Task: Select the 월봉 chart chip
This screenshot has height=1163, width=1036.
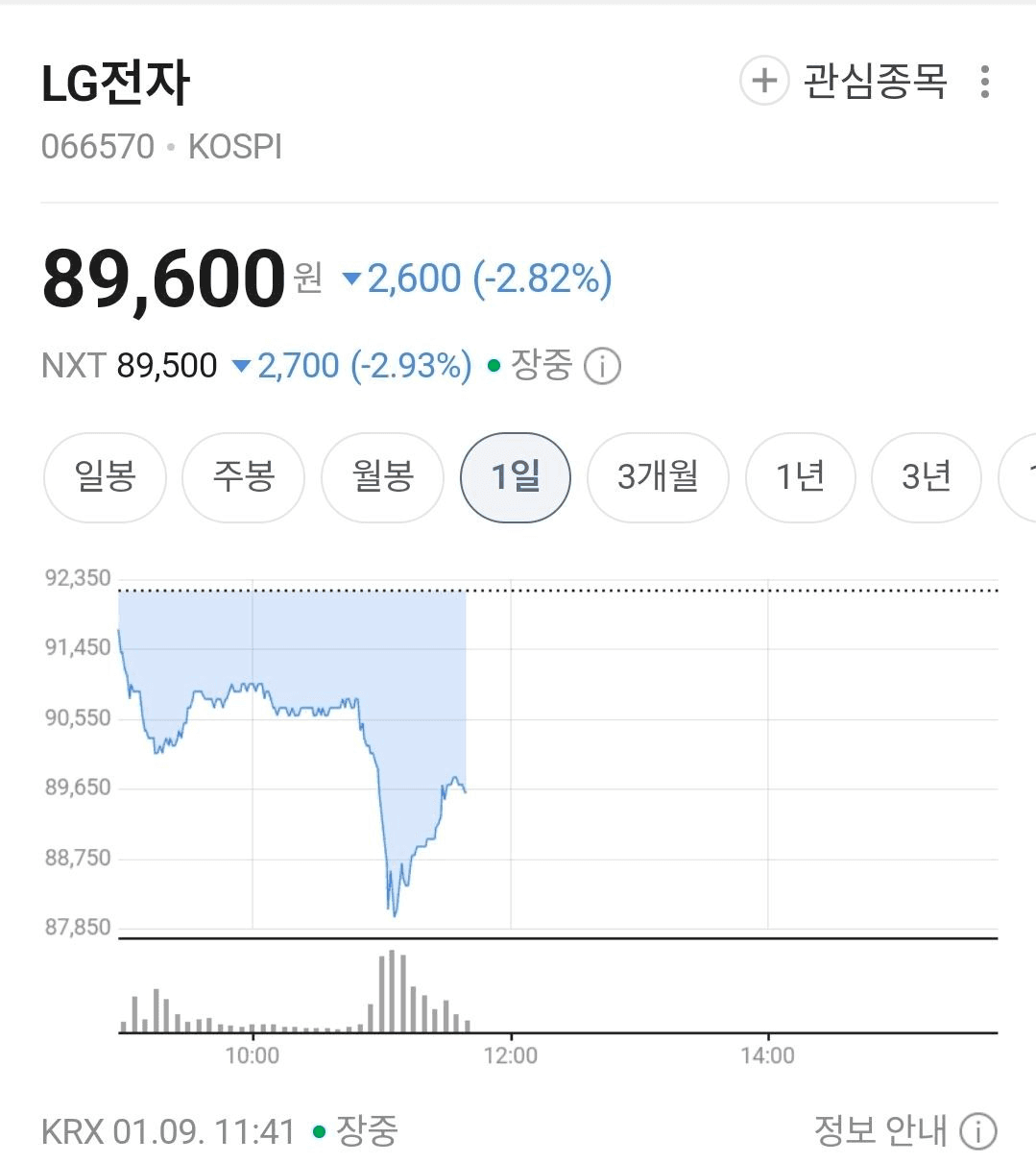Action: pyautogui.click(x=382, y=477)
